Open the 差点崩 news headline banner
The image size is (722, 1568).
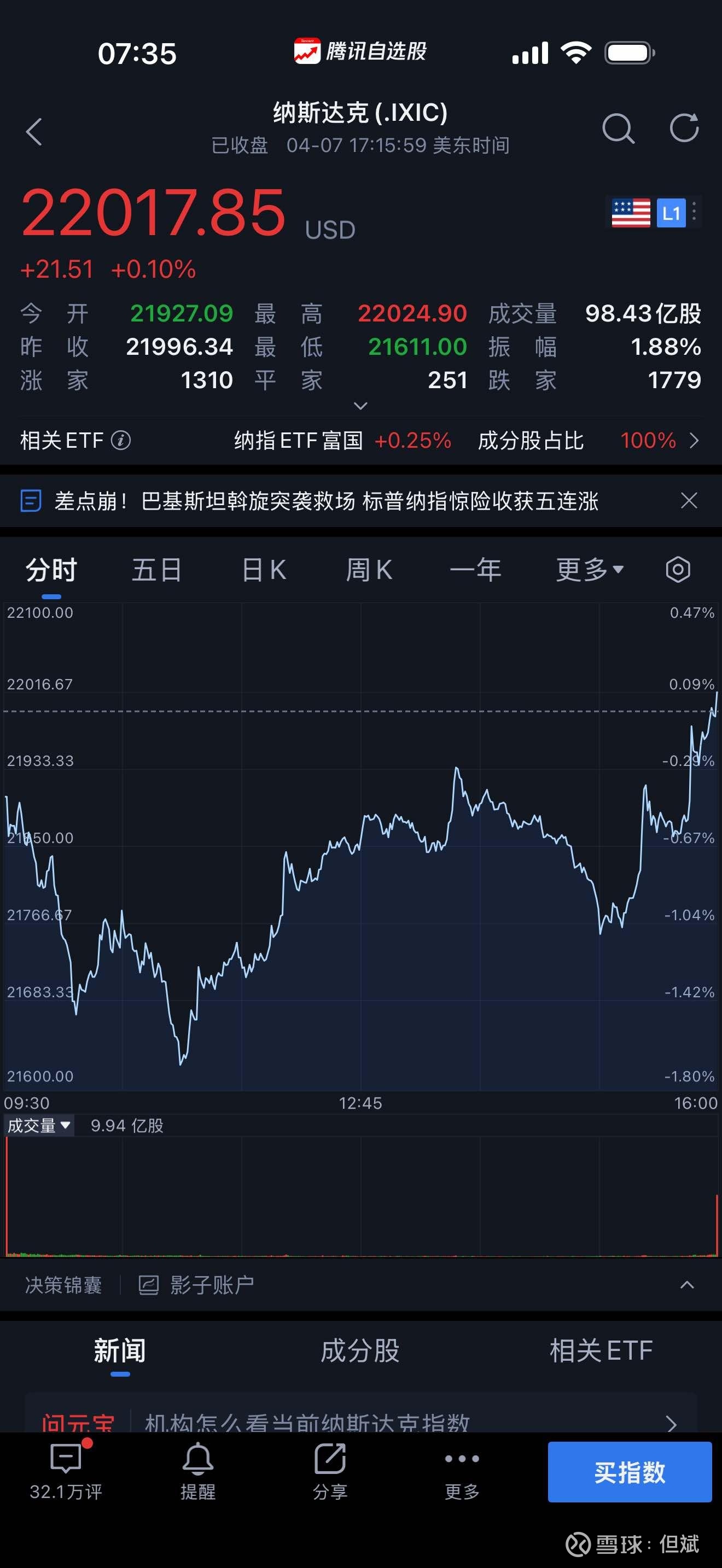click(327, 501)
